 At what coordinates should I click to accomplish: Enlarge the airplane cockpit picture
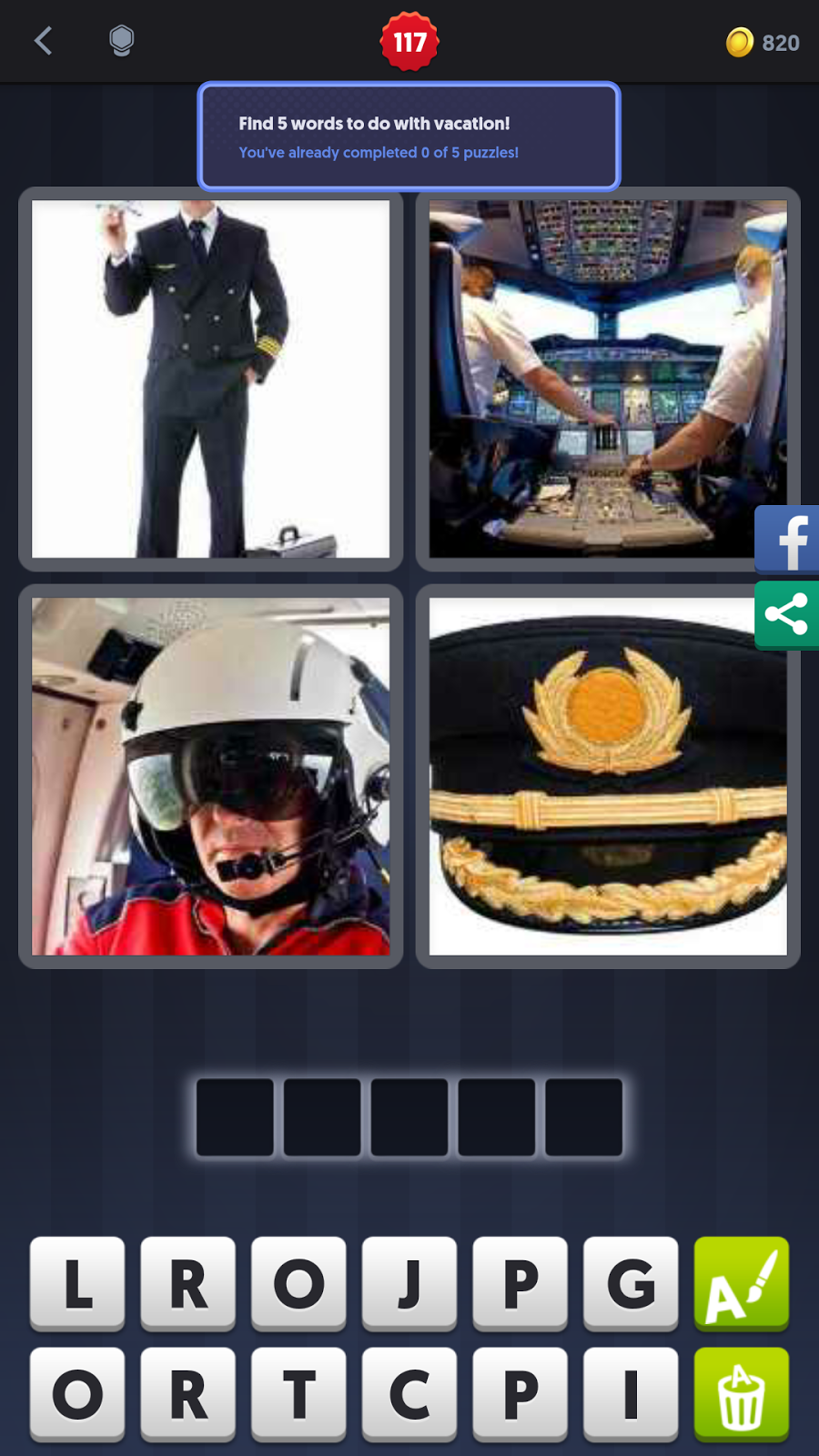pyautogui.click(x=607, y=379)
